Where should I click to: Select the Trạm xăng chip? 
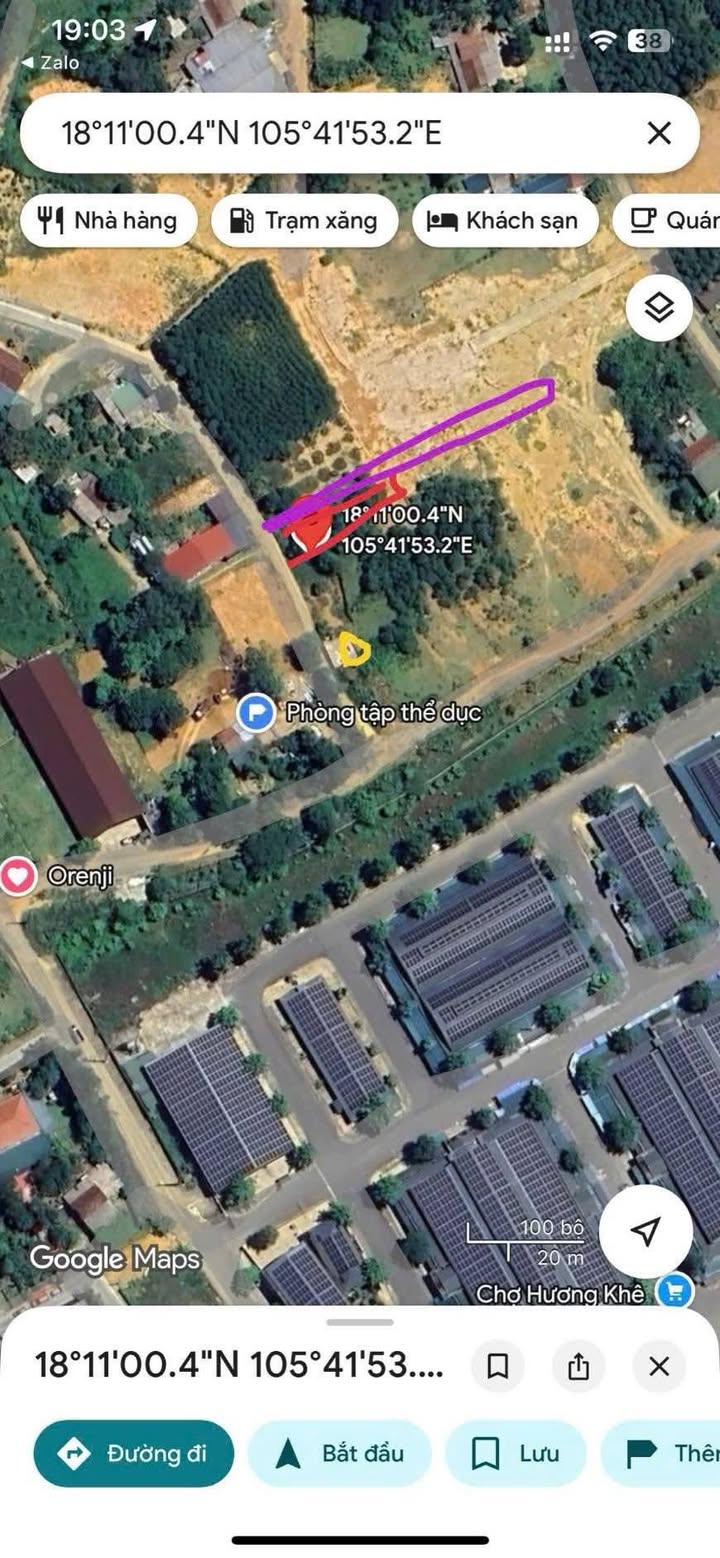coord(305,221)
